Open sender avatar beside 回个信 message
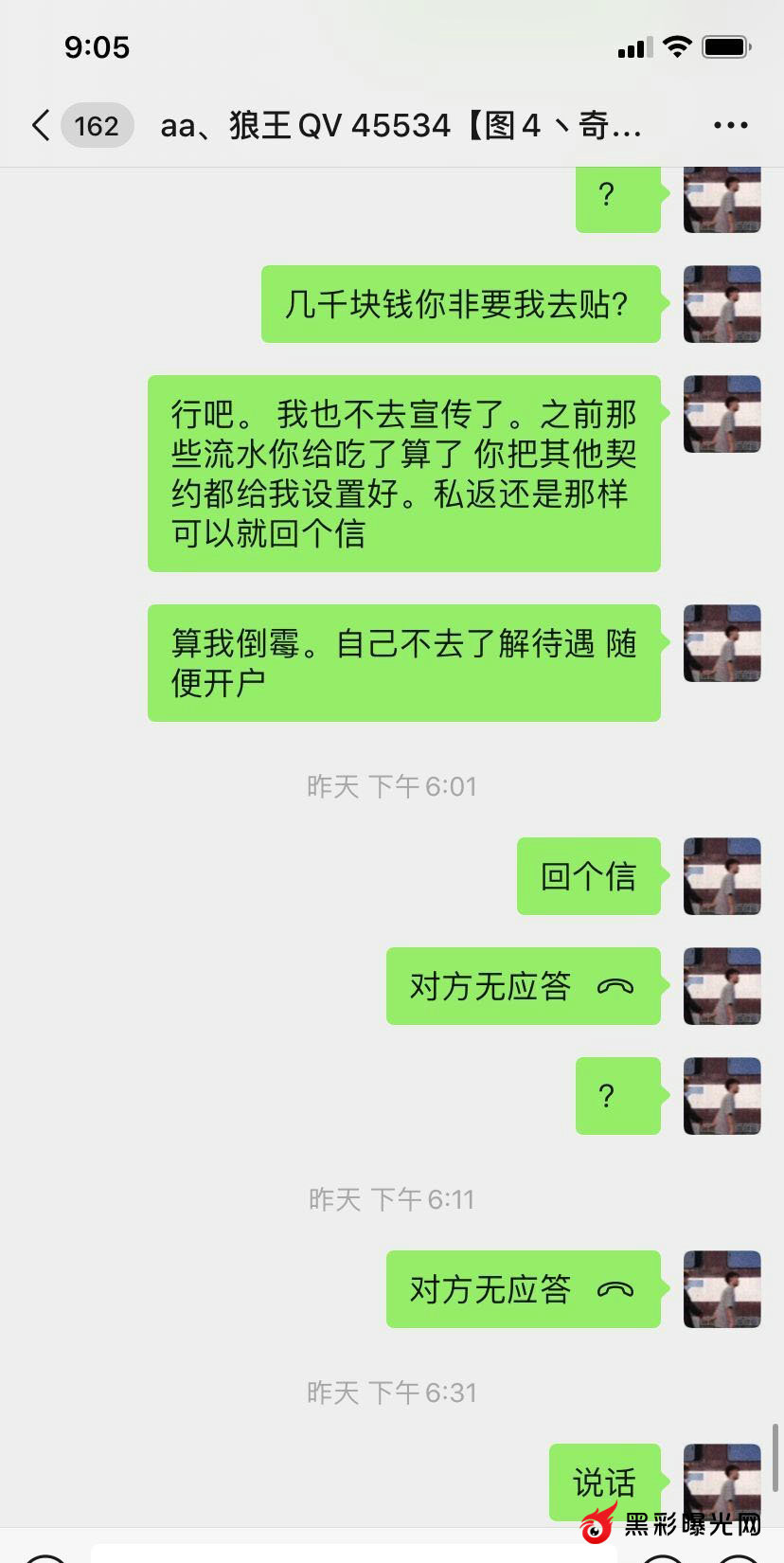 tap(722, 876)
